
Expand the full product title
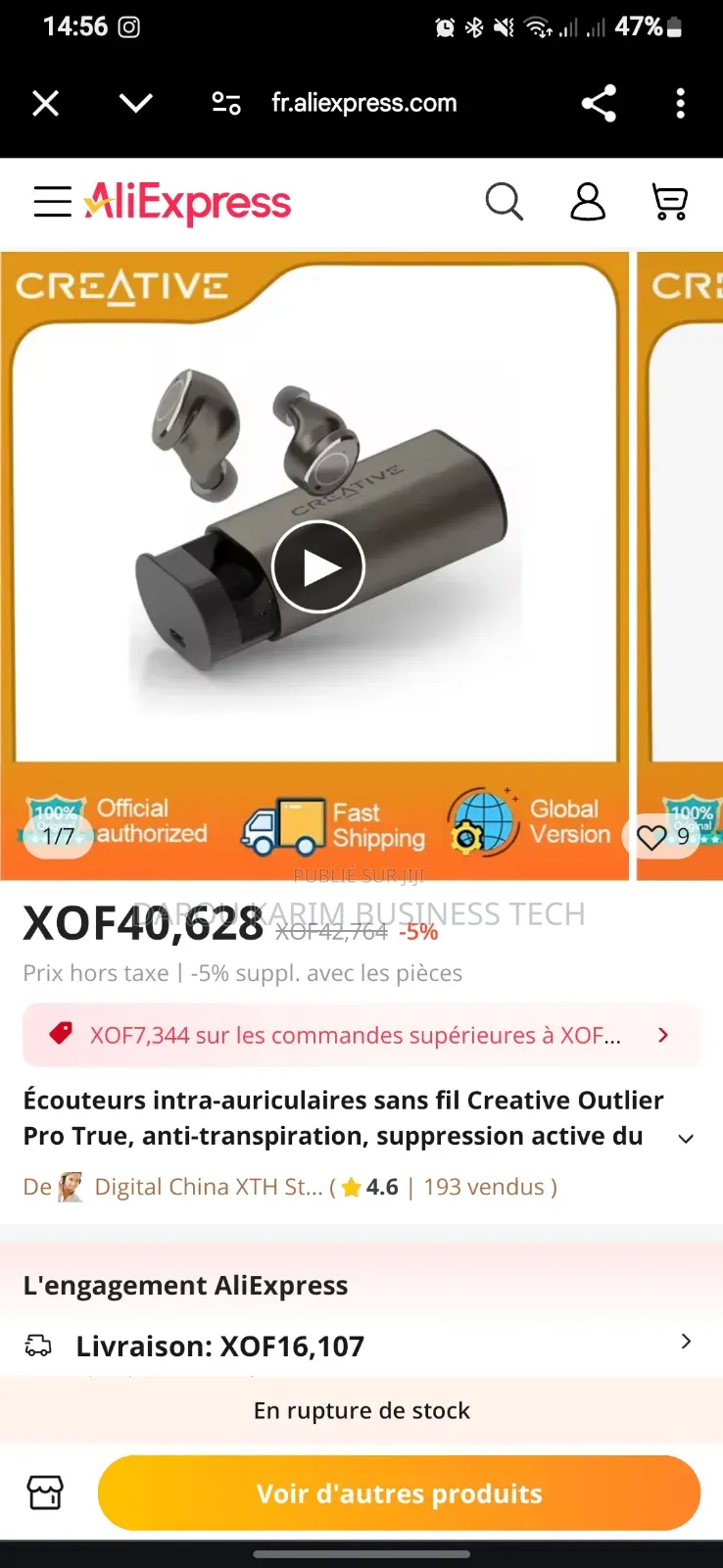pos(686,1138)
